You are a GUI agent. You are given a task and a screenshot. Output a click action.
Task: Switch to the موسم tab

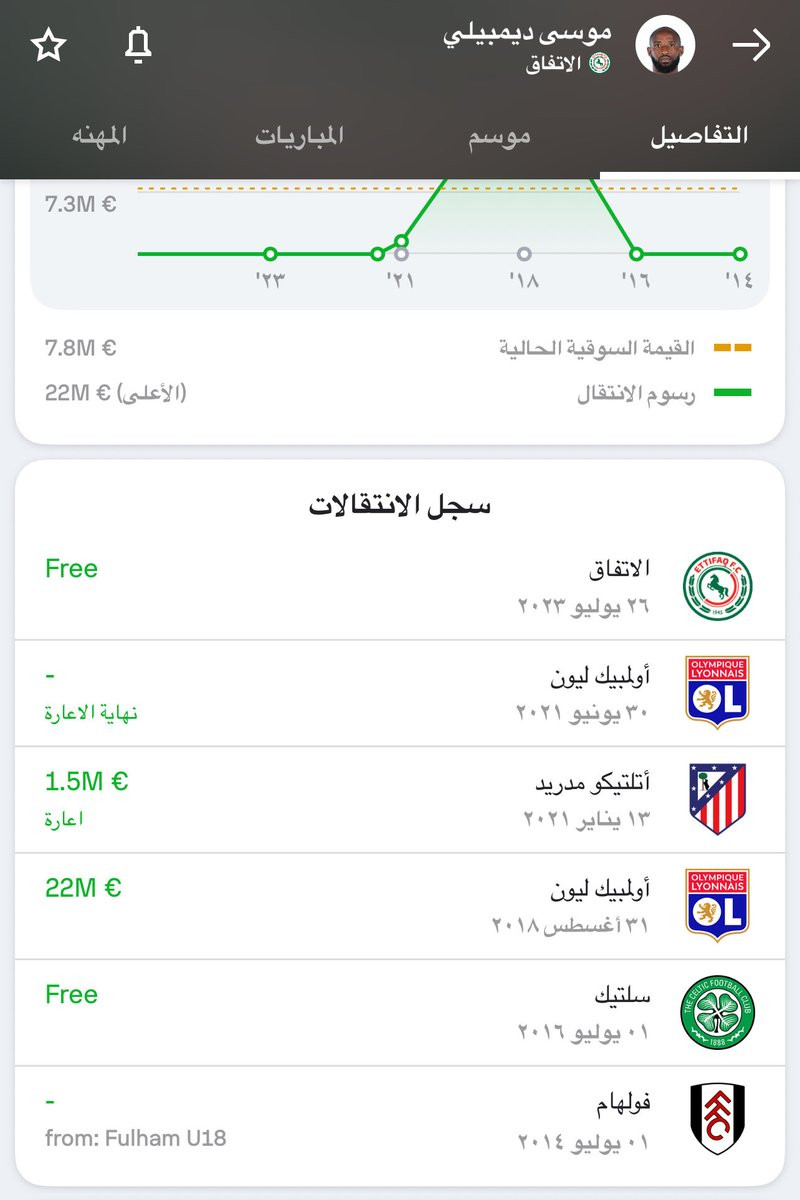pos(499,135)
